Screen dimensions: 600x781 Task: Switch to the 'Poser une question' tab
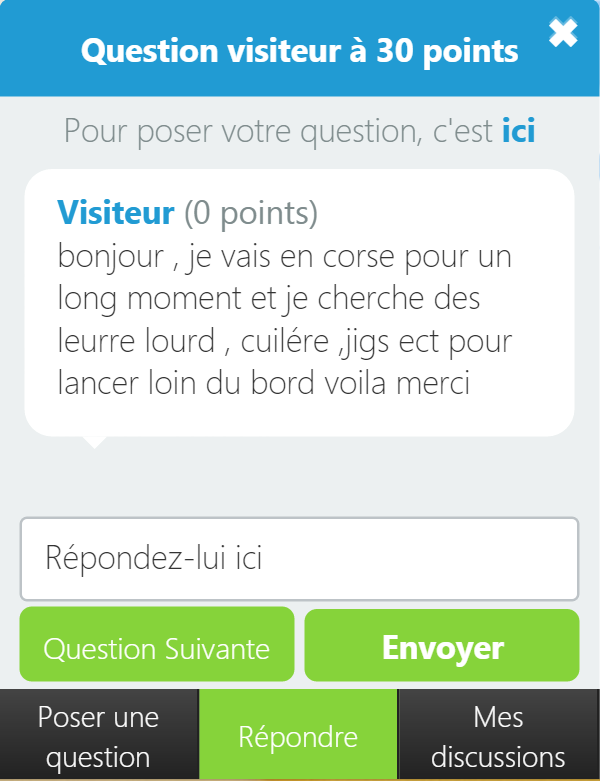point(98,737)
